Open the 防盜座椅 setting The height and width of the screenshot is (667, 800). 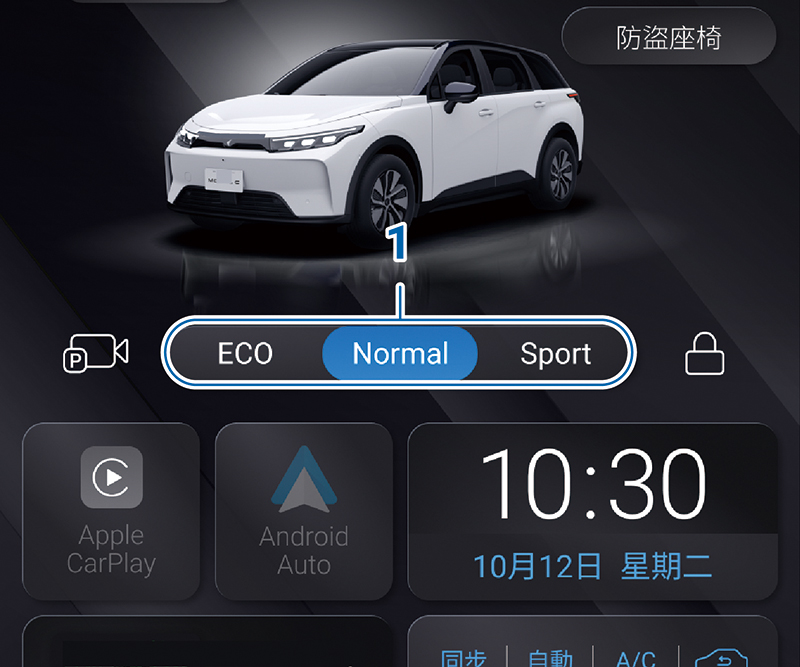pyautogui.click(x=669, y=39)
